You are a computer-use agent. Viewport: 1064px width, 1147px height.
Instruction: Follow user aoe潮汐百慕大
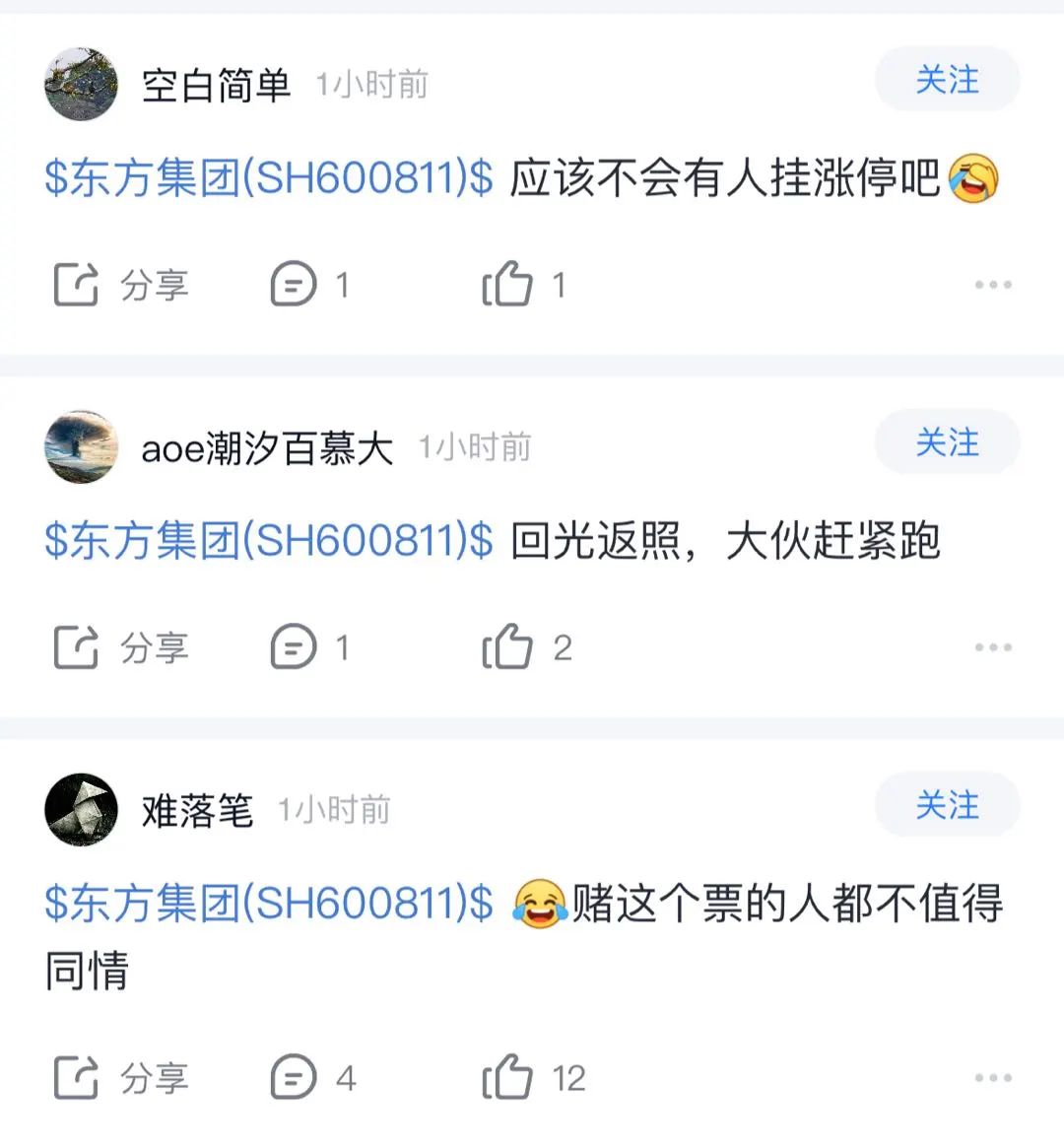pos(947,442)
